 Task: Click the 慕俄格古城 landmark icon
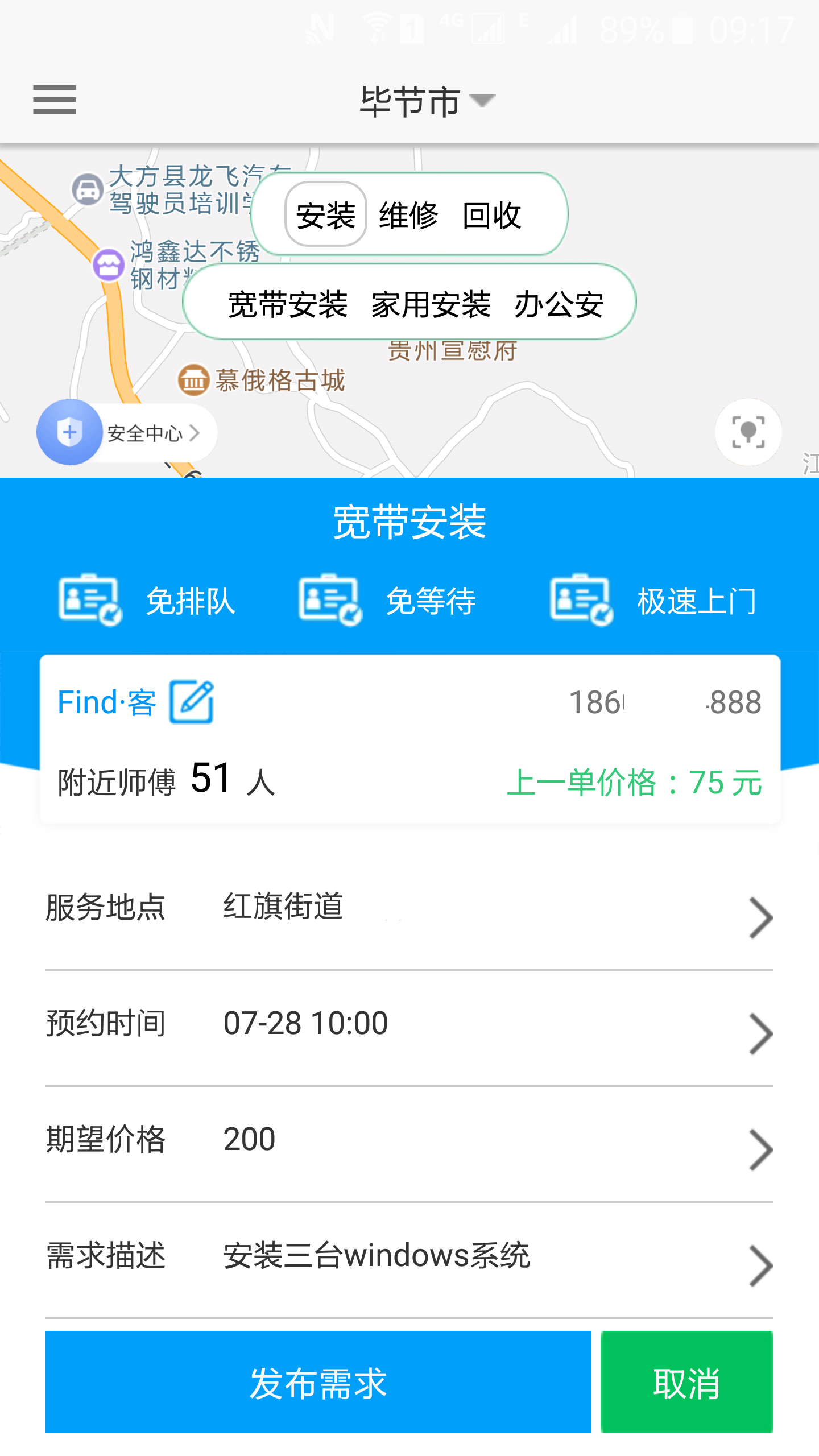click(x=194, y=380)
